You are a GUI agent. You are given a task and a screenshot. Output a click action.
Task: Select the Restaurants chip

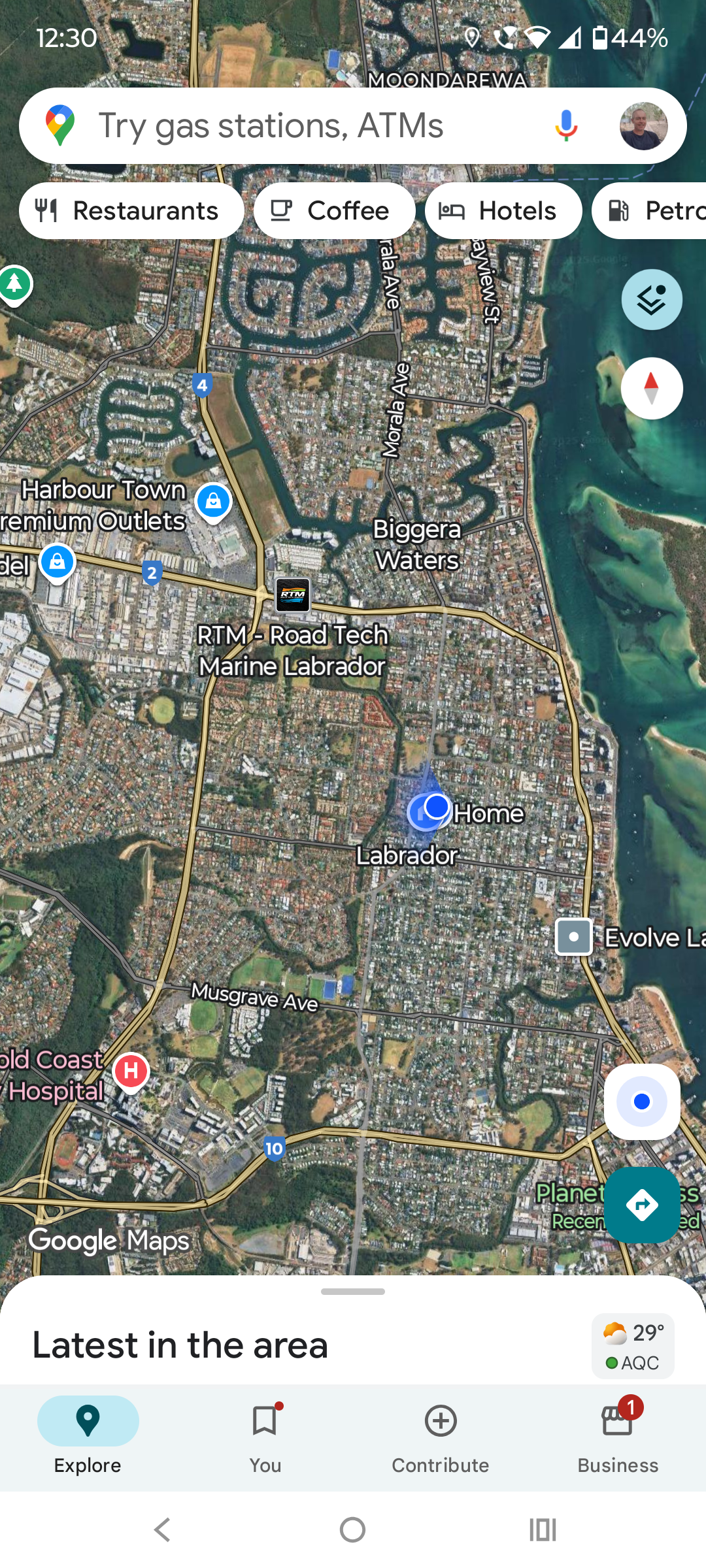131,211
